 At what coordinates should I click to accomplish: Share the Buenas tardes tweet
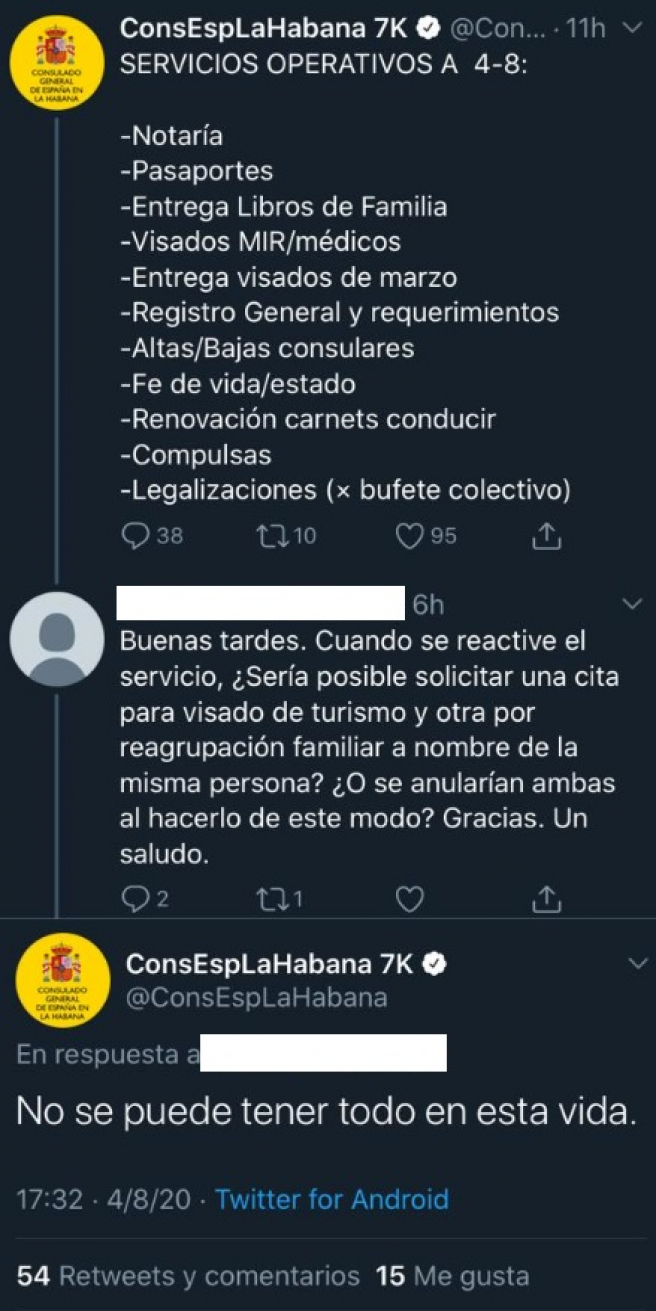click(x=545, y=899)
